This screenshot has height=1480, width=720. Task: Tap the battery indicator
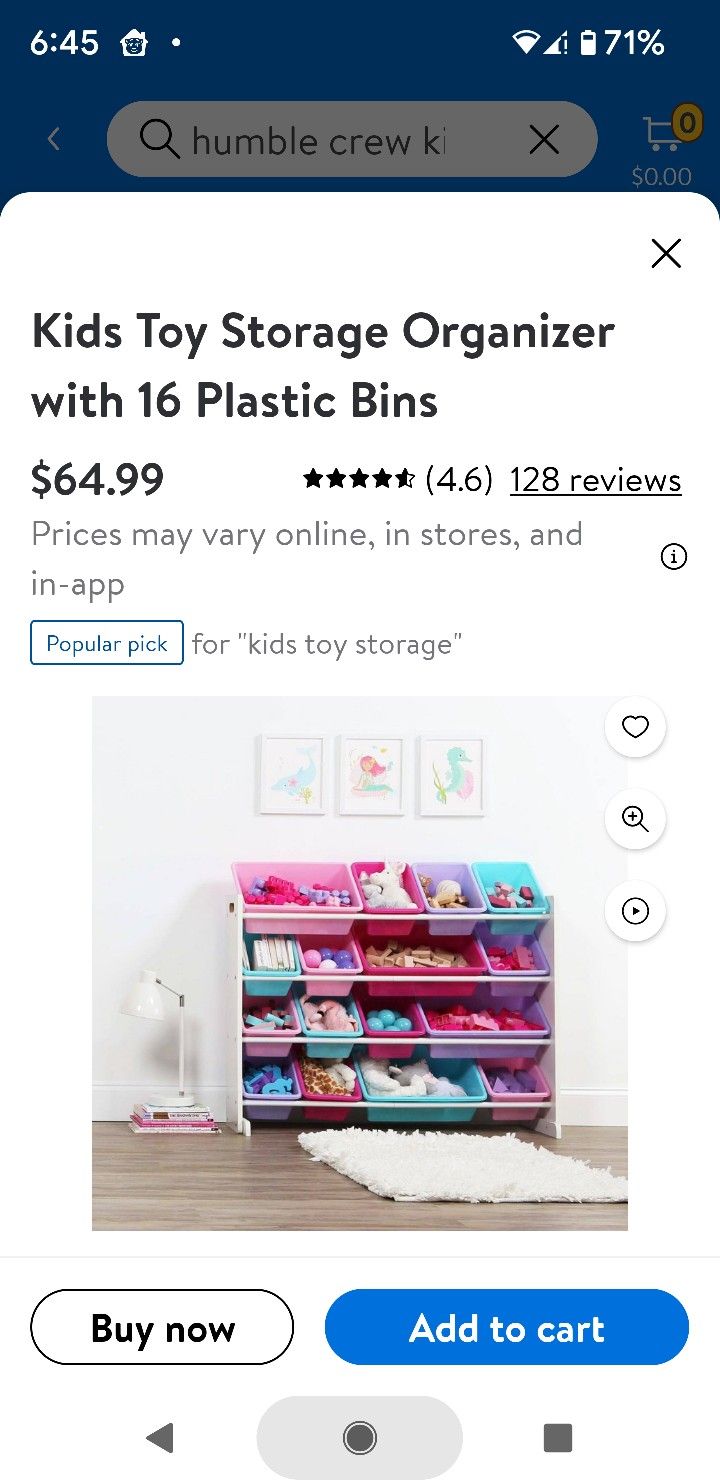point(590,41)
